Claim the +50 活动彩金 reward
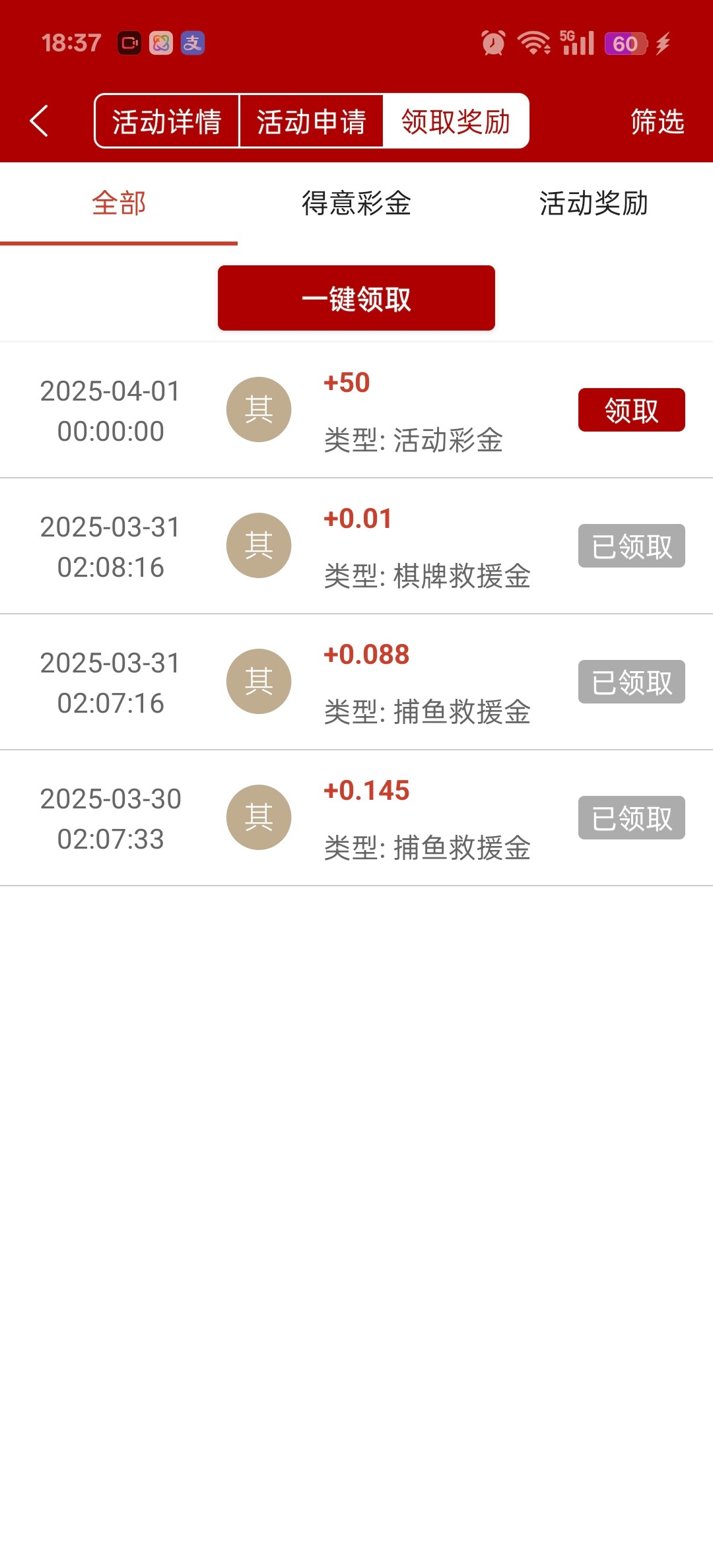This screenshot has height=1568, width=713. [x=631, y=410]
